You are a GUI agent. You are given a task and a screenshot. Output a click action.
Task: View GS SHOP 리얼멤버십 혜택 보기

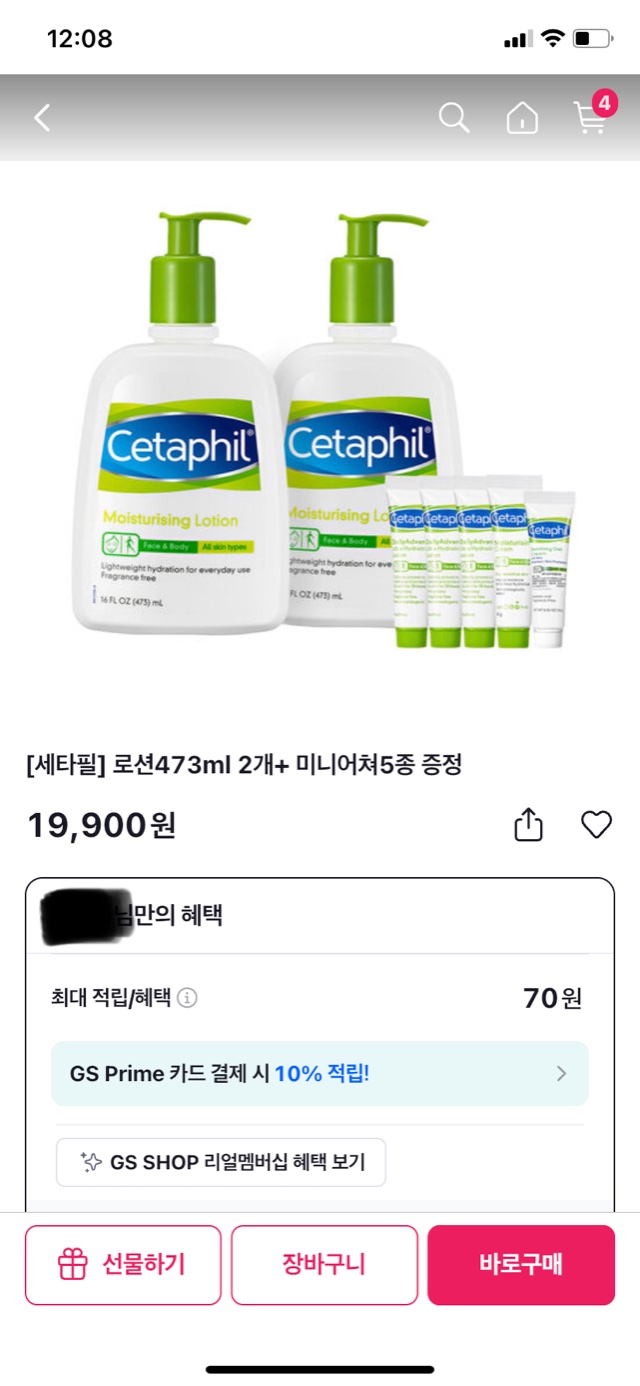[221, 1162]
